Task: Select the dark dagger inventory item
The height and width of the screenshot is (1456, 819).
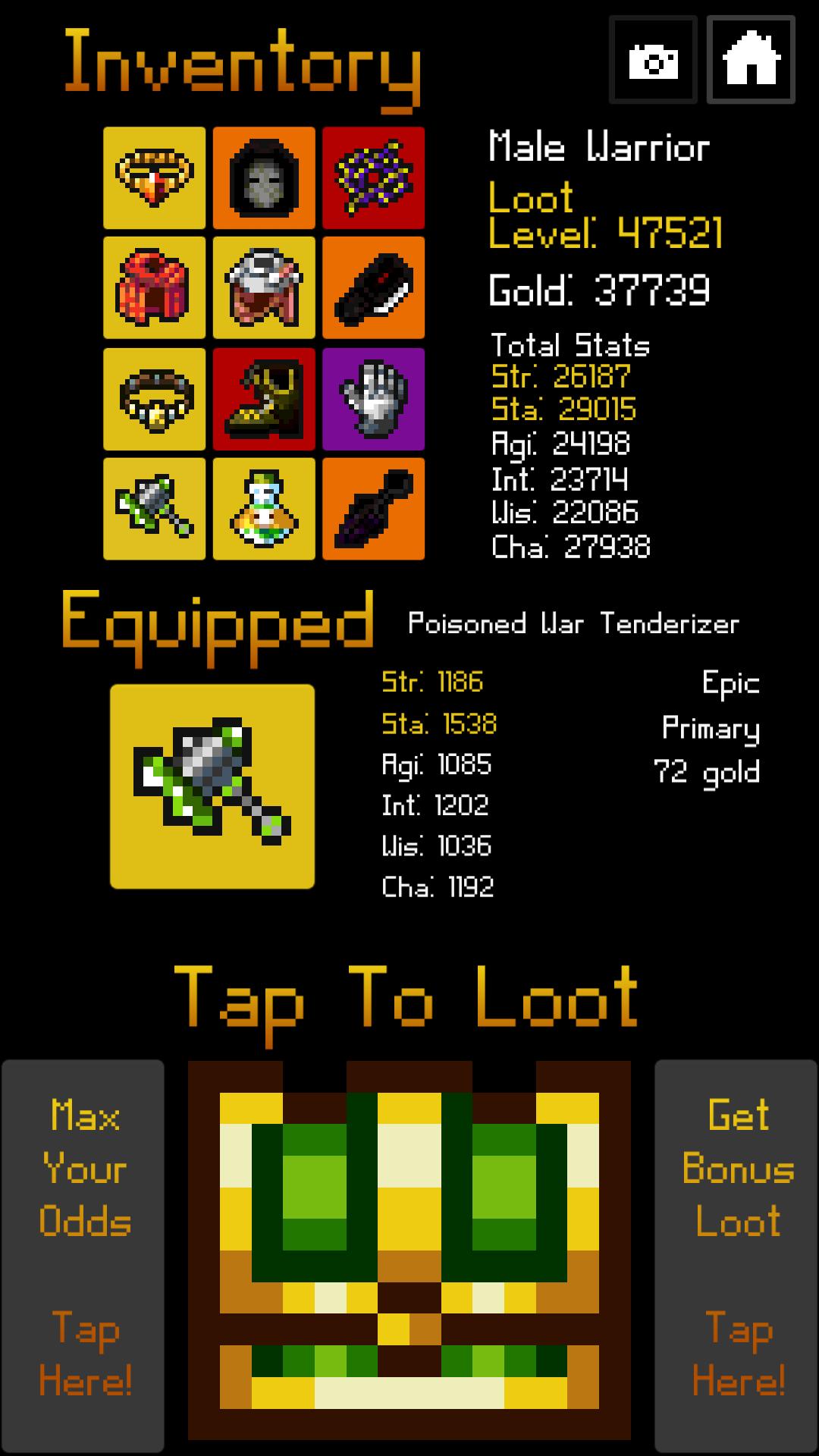Action: [x=373, y=509]
